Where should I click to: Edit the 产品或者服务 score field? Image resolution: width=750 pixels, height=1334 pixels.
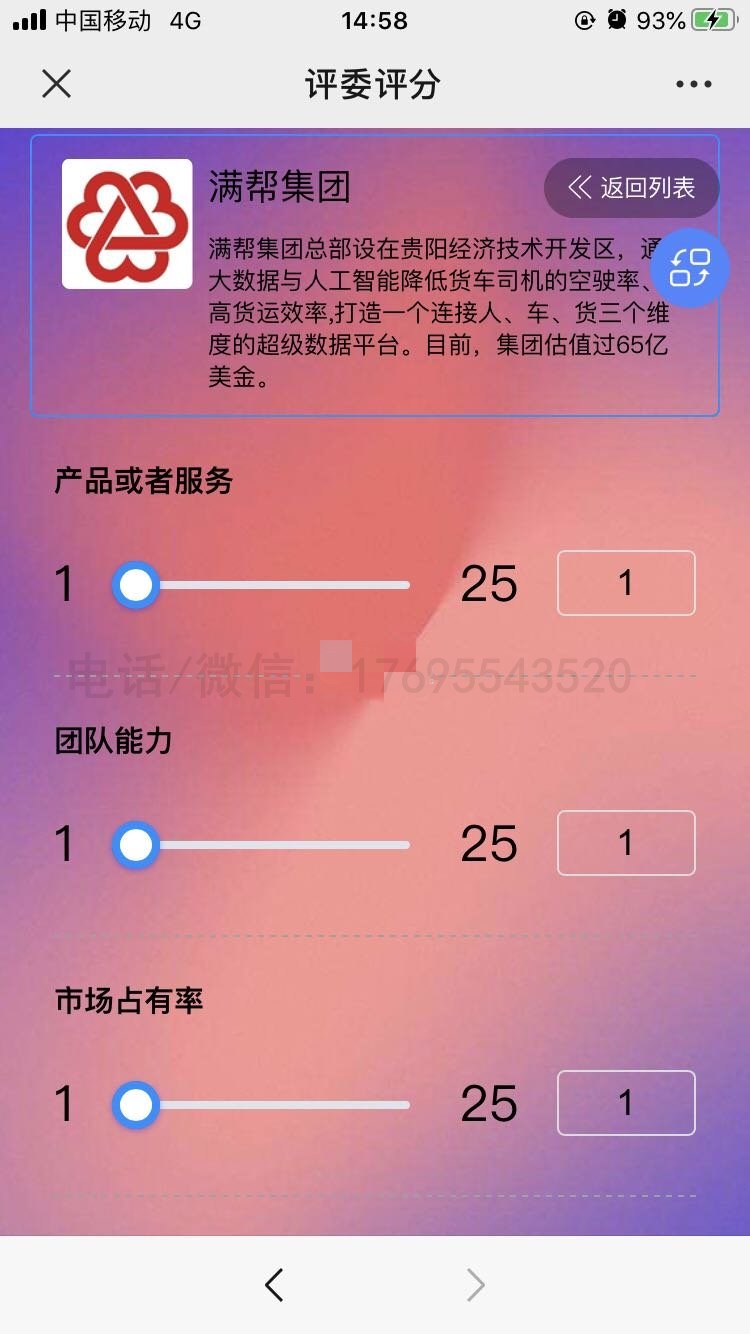[626, 583]
